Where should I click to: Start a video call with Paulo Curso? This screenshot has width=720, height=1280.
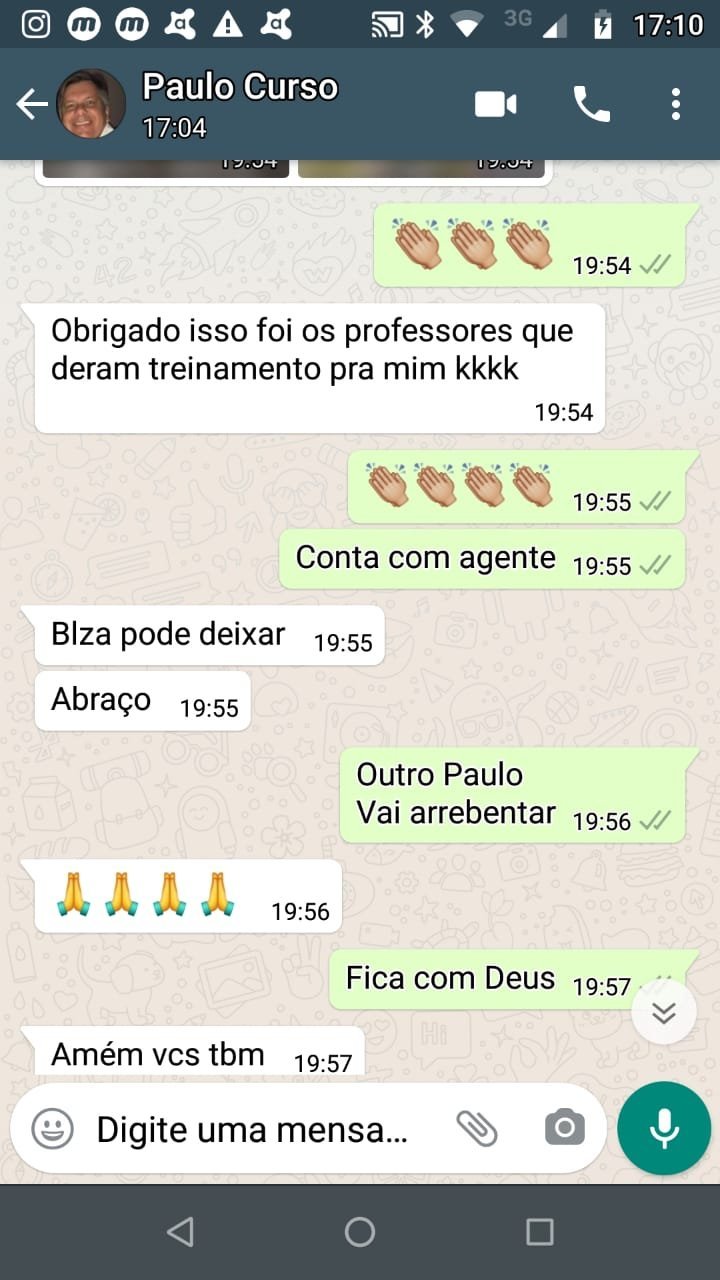[x=495, y=104]
